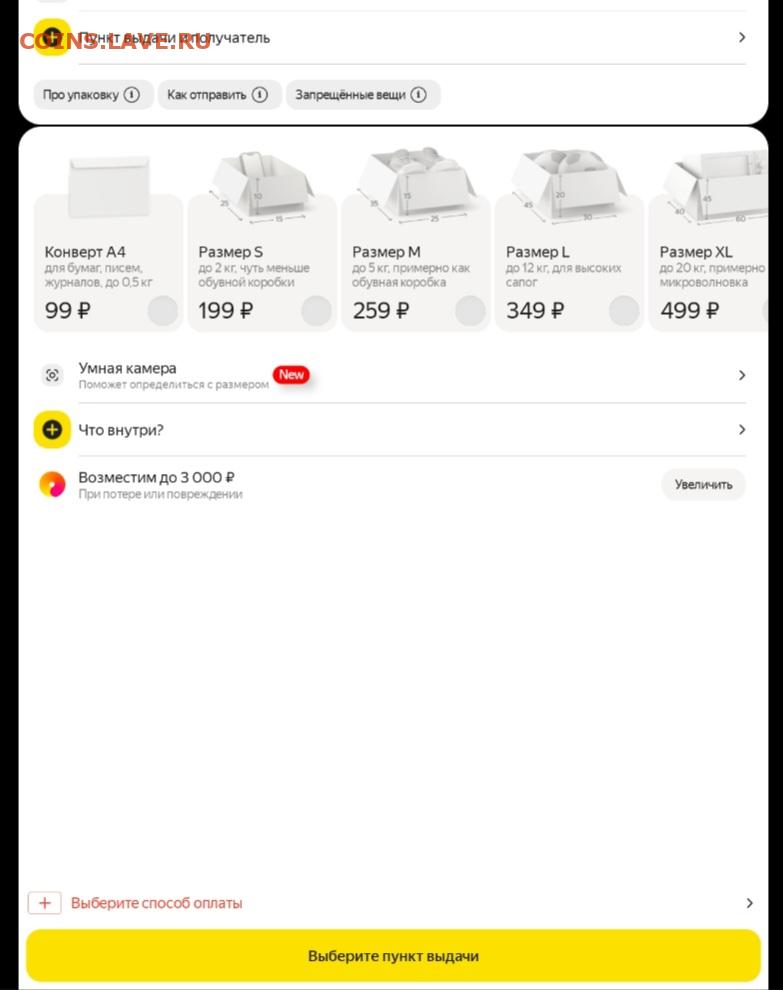Screen dimensions: 783x990
Task: Open the recipient pickup point row
Action: click(x=400, y=38)
